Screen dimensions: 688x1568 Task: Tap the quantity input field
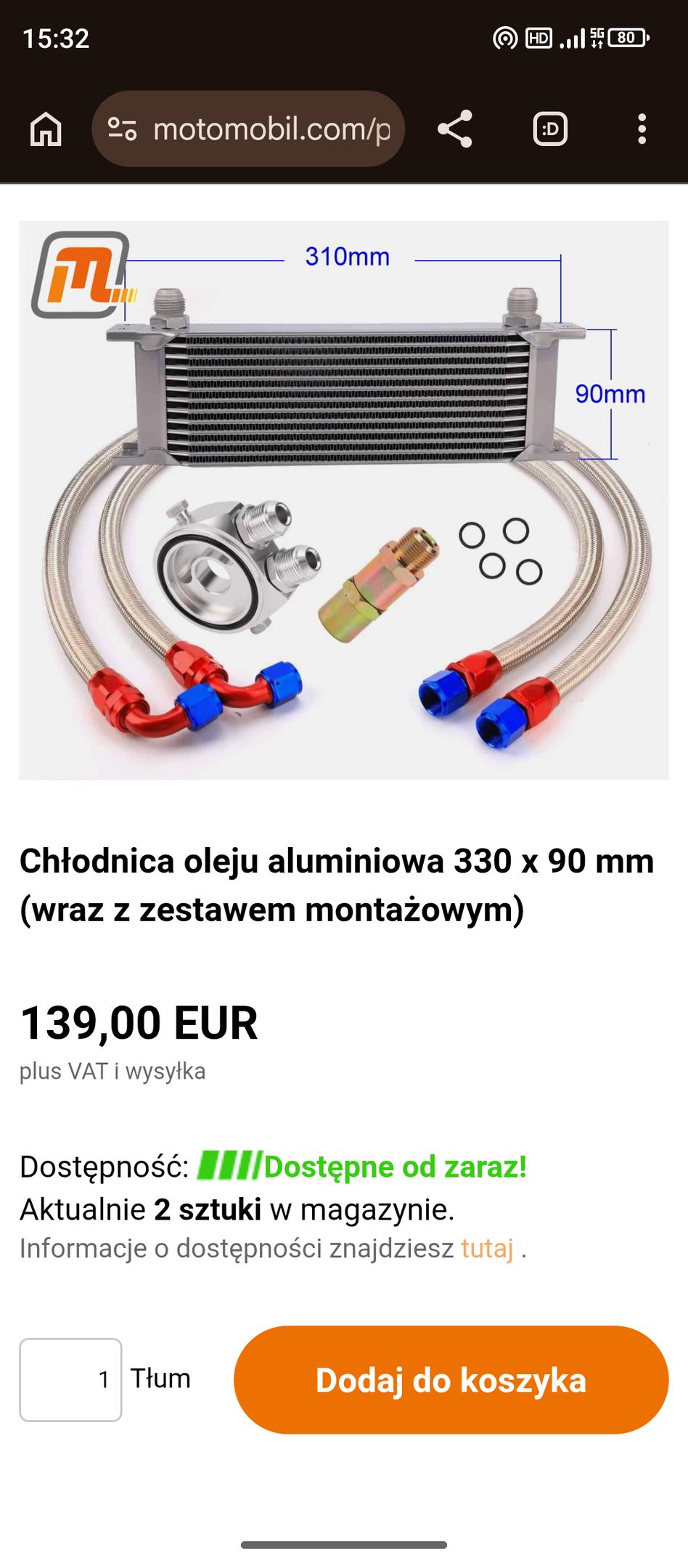click(70, 1379)
